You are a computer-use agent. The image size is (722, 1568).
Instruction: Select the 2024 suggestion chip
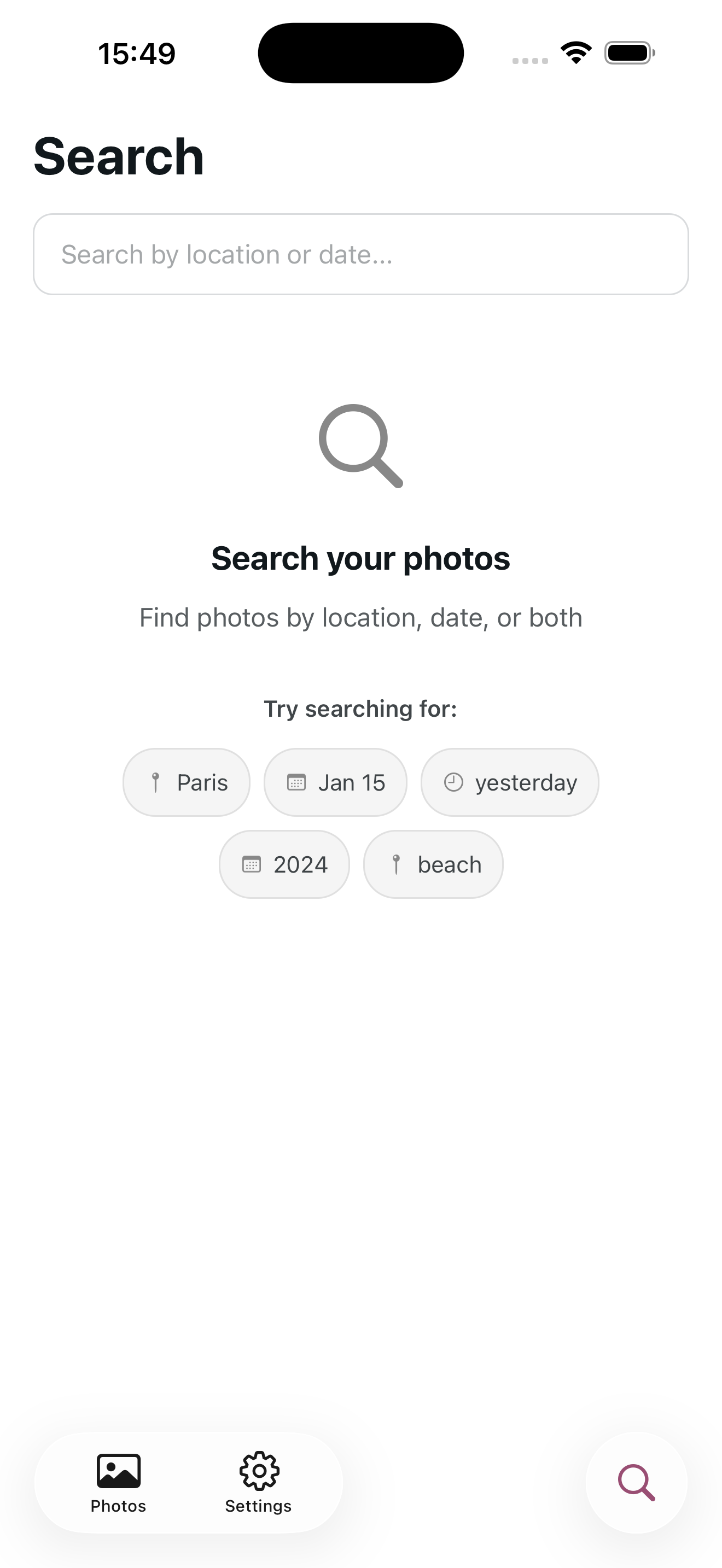tap(284, 864)
